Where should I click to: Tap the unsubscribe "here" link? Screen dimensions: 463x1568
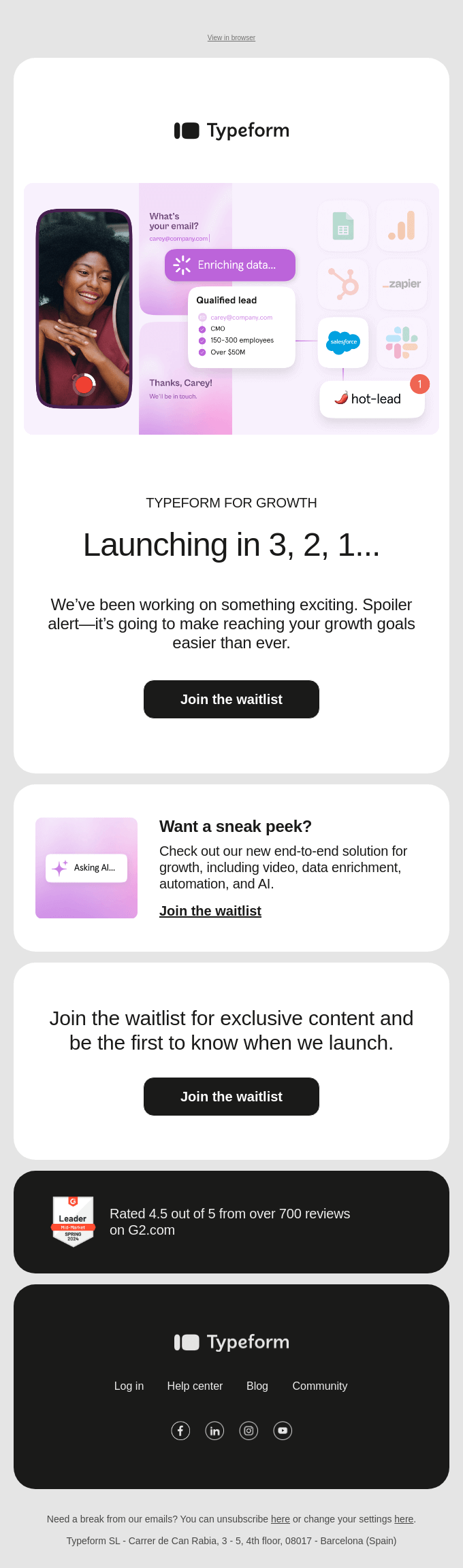coord(281,1519)
